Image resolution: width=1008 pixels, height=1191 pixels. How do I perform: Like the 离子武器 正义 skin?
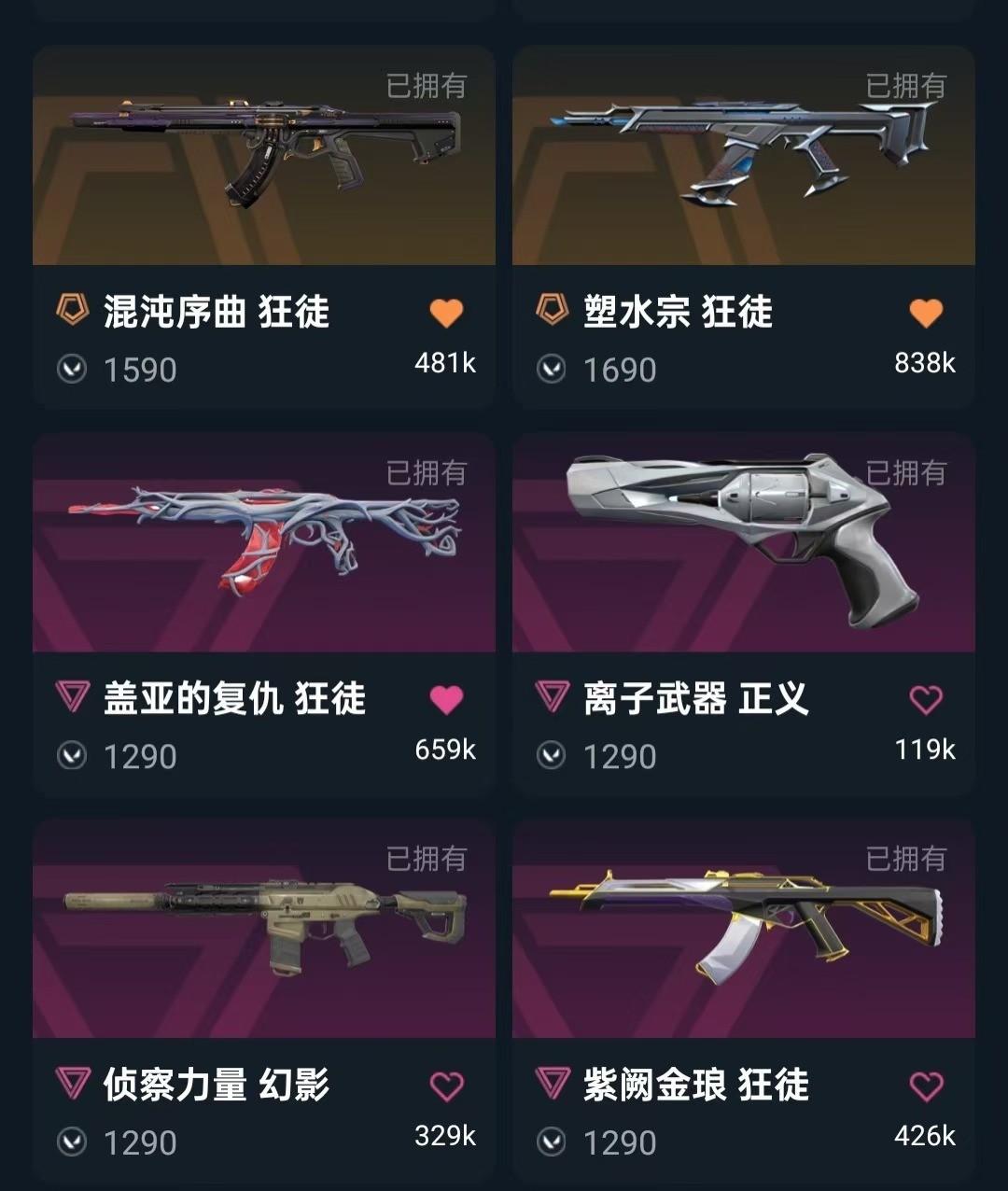click(926, 699)
